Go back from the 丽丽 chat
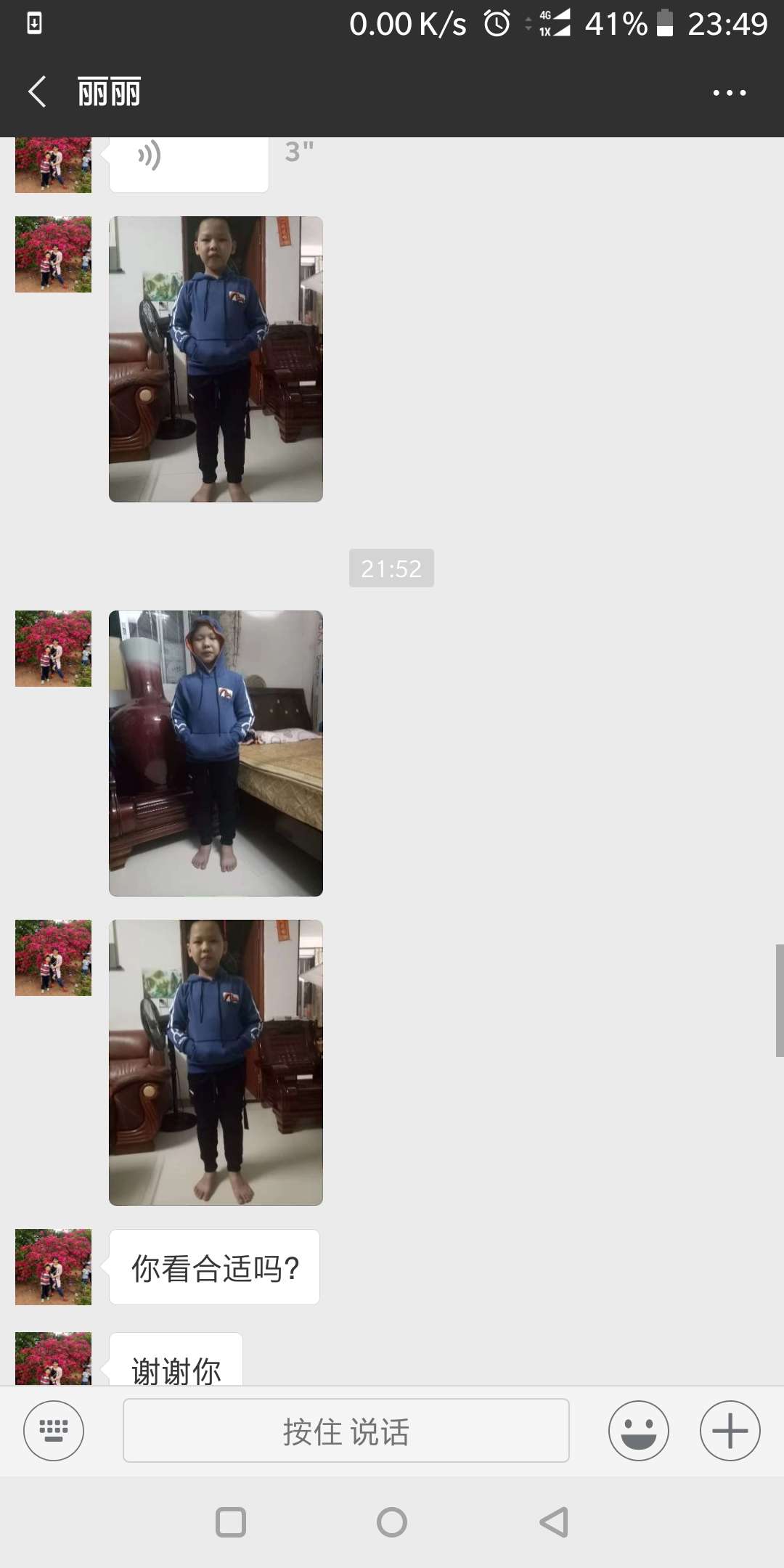The width and height of the screenshot is (784, 1568). (x=38, y=92)
